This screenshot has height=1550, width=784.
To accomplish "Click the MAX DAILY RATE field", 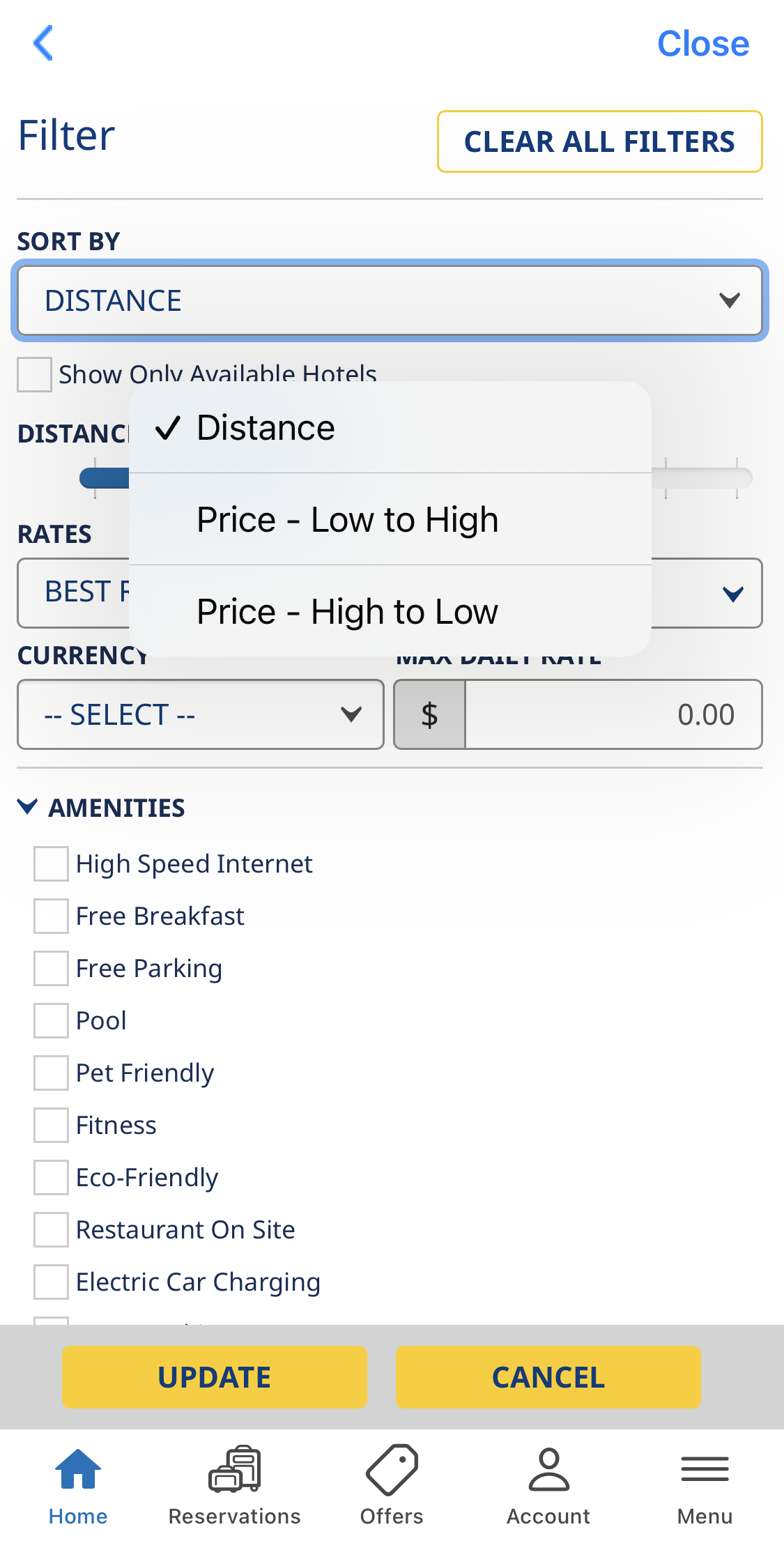I will (x=613, y=714).
